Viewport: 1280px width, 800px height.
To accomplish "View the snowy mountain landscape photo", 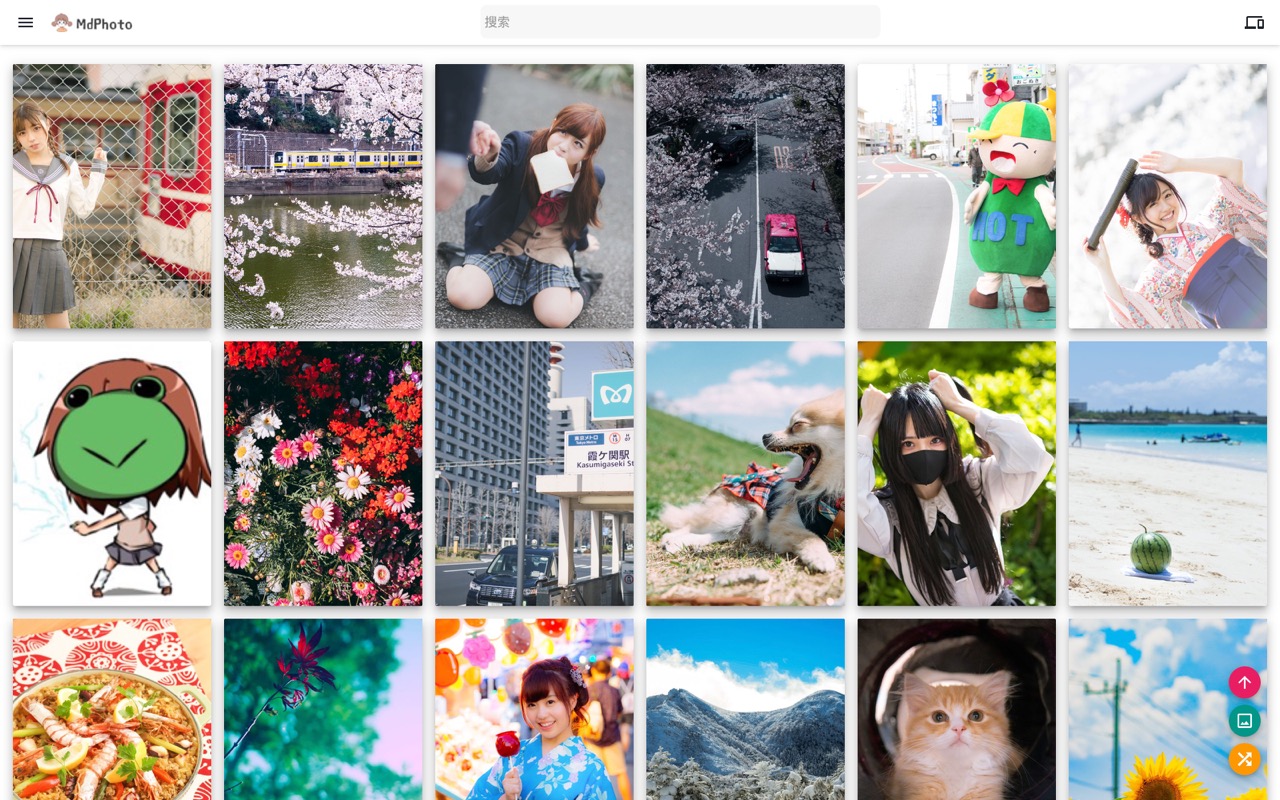I will point(745,709).
